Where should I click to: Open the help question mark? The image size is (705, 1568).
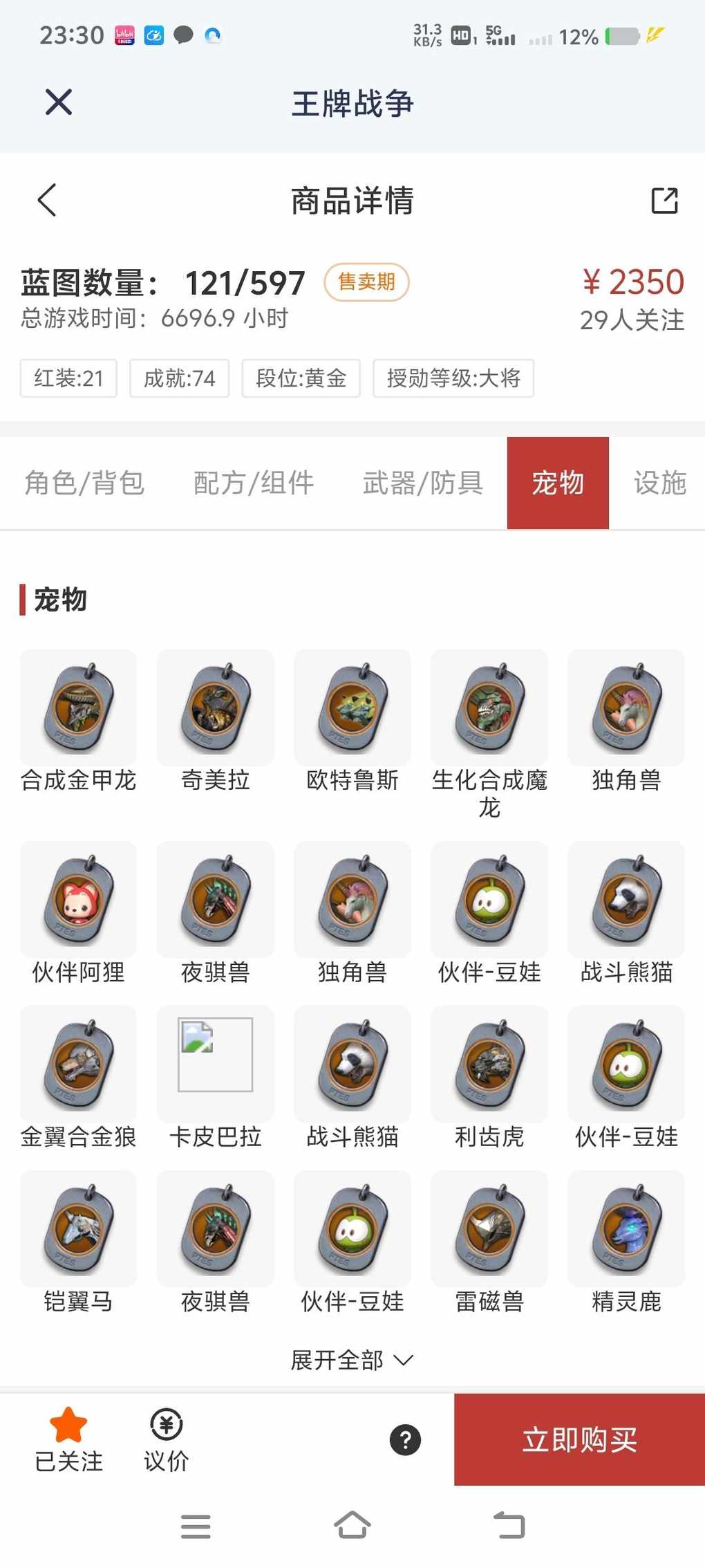[x=405, y=1440]
